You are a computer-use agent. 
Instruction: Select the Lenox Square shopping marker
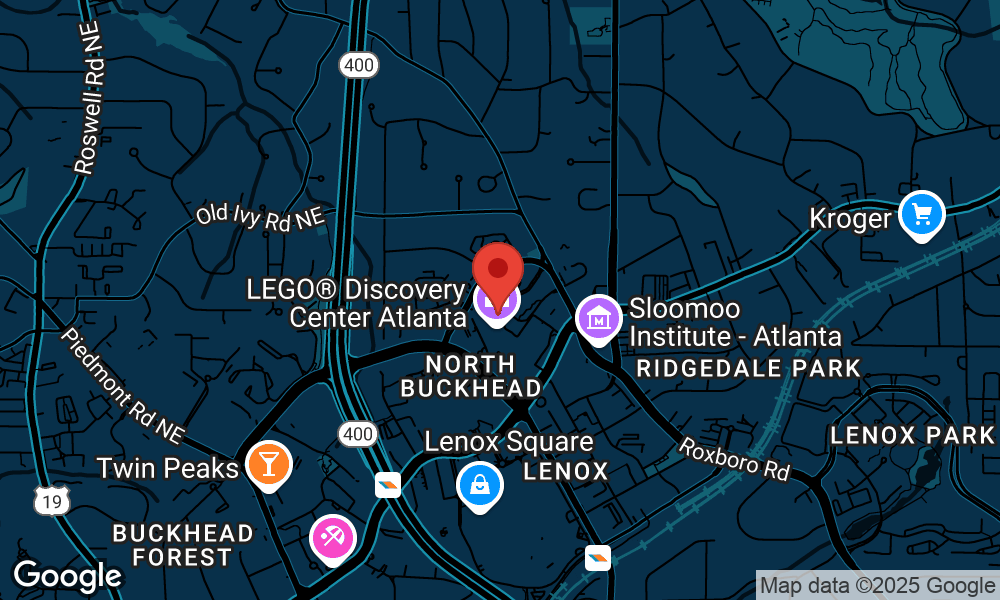coord(480,485)
